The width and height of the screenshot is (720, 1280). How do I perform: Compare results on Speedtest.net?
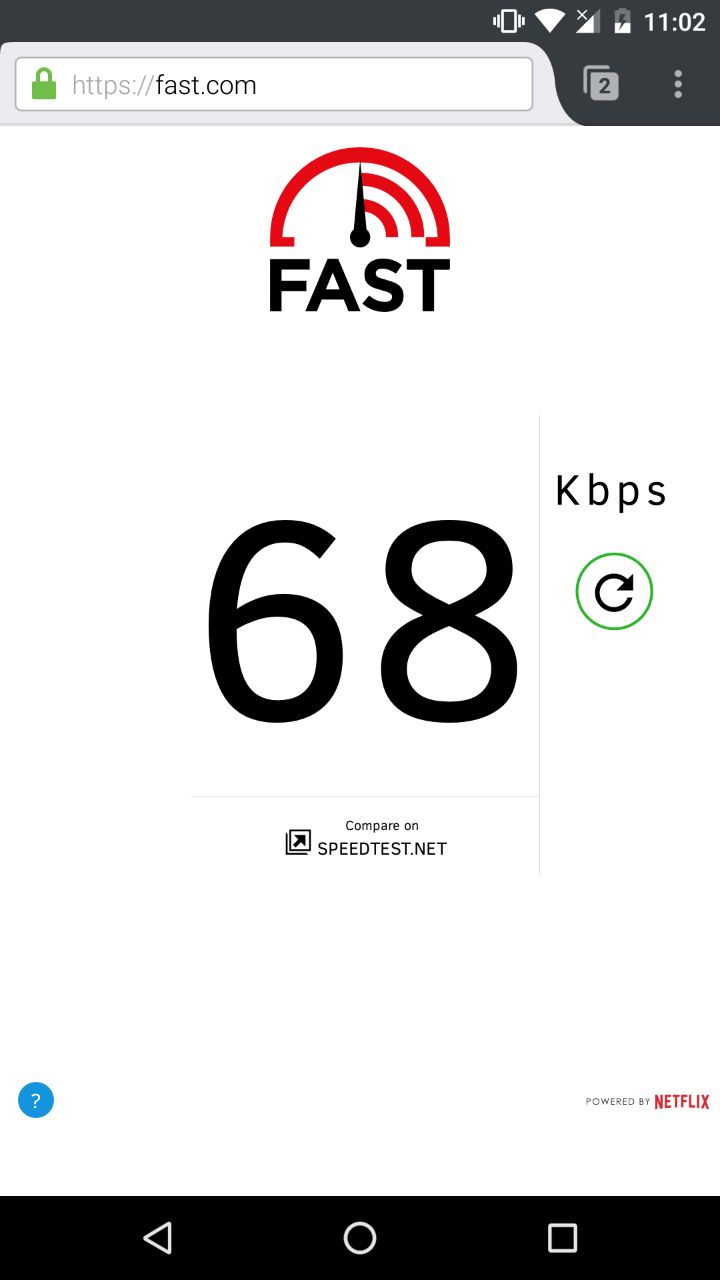(366, 840)
